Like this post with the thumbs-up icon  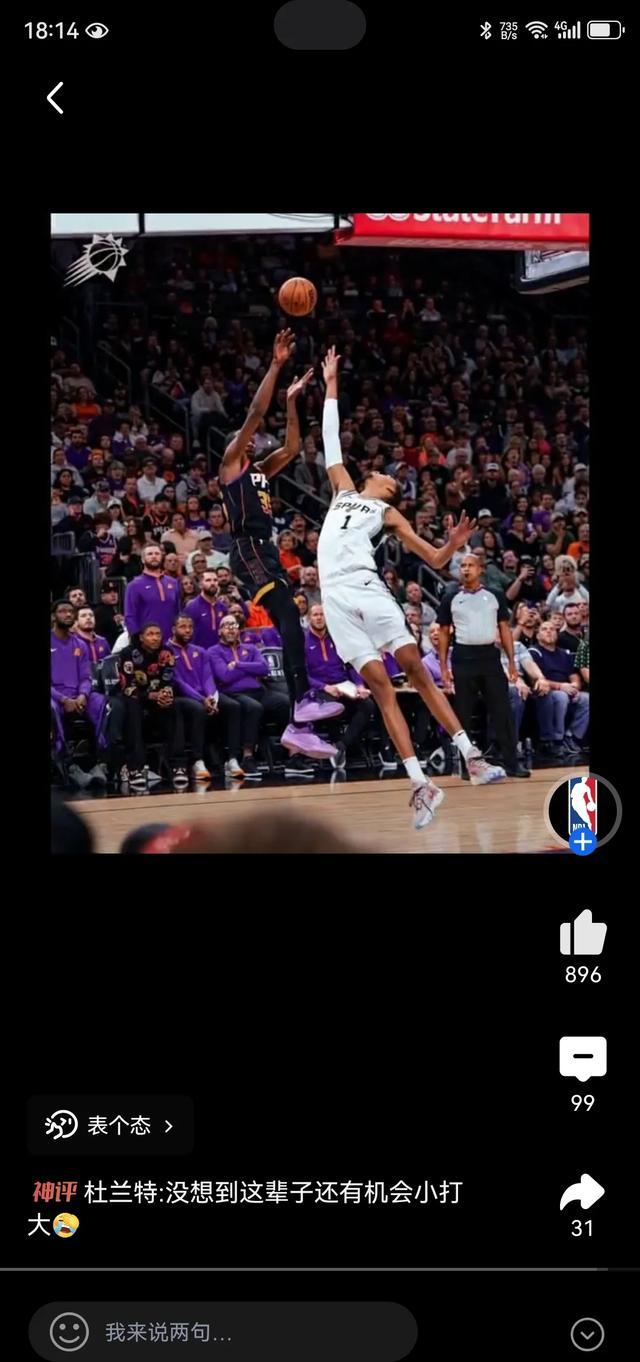[x=583, y=933]
